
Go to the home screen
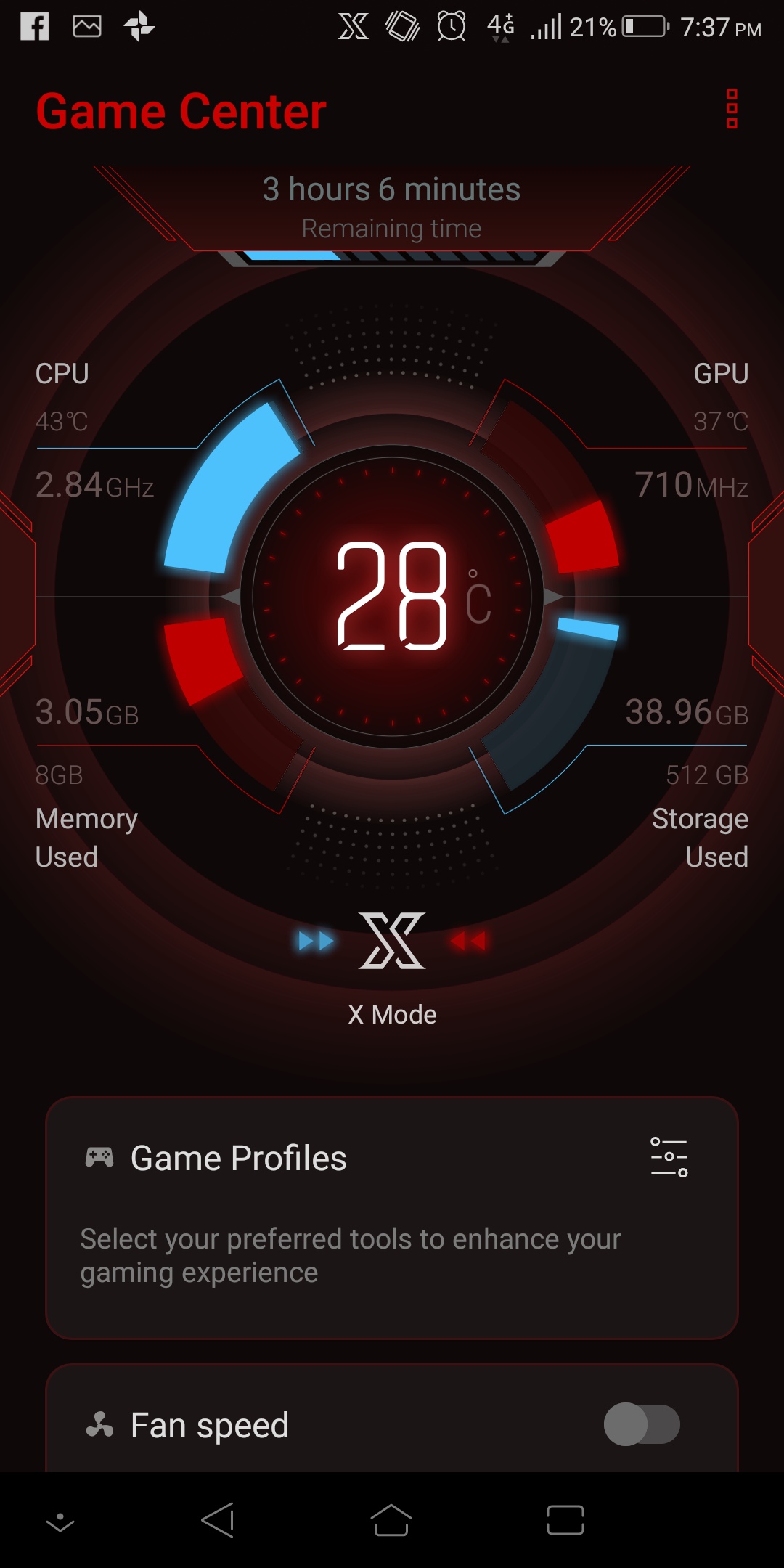[x=391, y=1520]
